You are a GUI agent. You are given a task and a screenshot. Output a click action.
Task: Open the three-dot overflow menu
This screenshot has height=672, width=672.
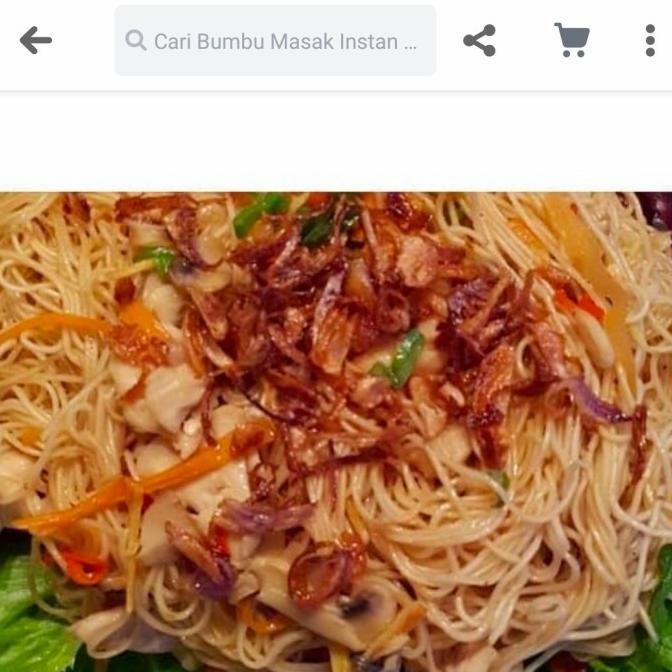649,41
